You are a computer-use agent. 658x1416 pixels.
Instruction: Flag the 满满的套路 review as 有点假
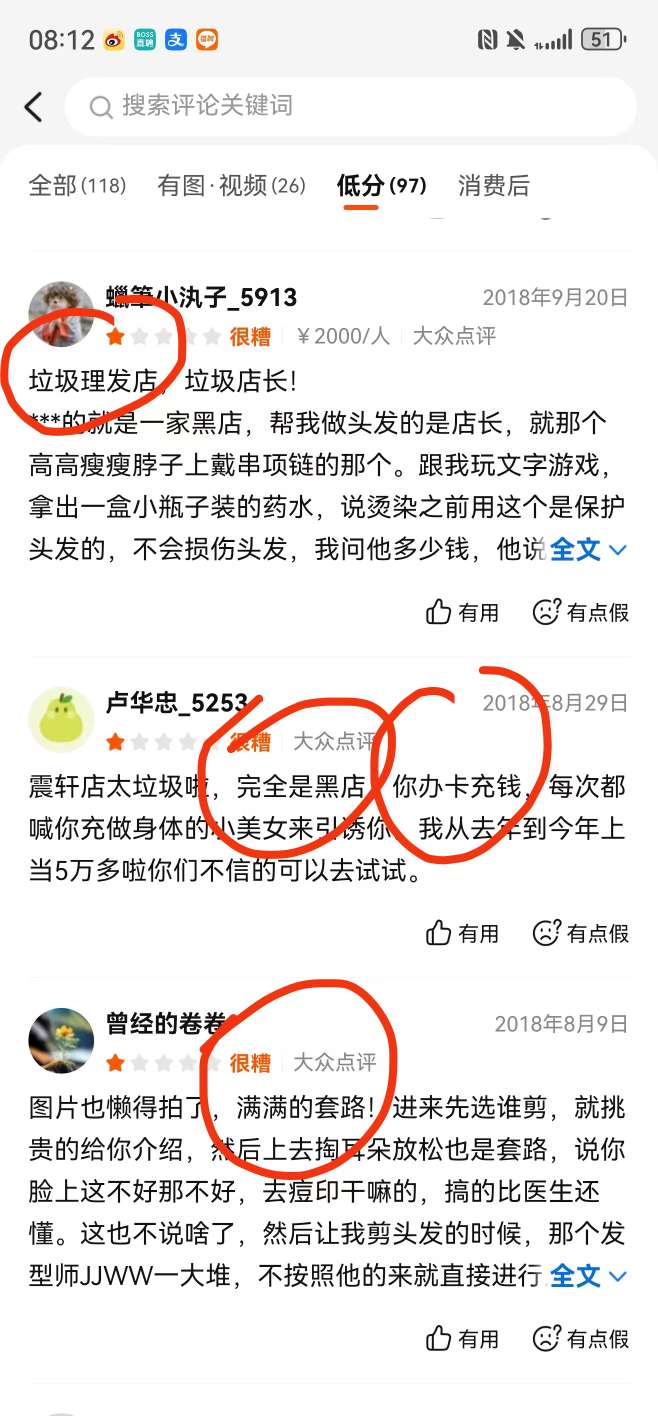[581, 1338]
